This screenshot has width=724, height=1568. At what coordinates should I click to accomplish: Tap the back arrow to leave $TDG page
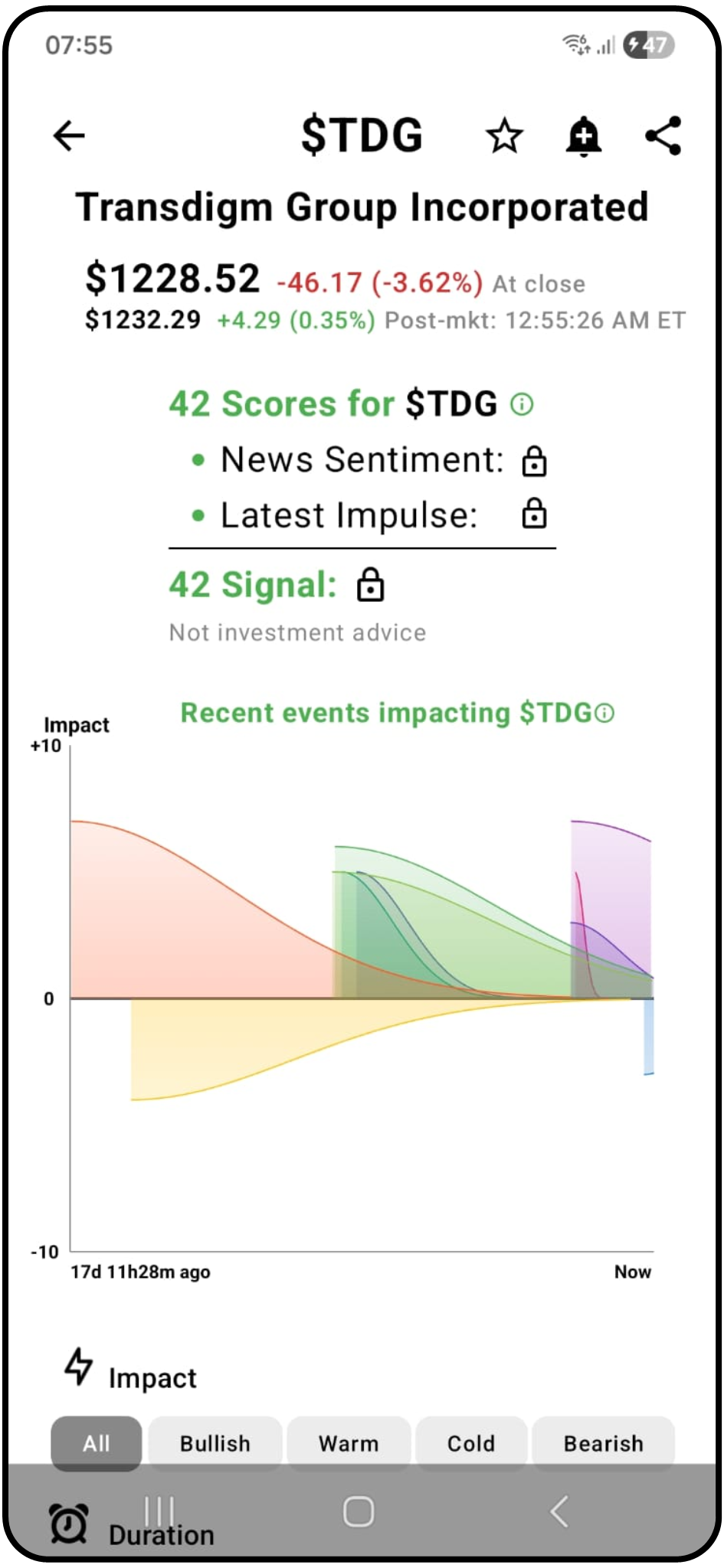[x=69, y=136]
